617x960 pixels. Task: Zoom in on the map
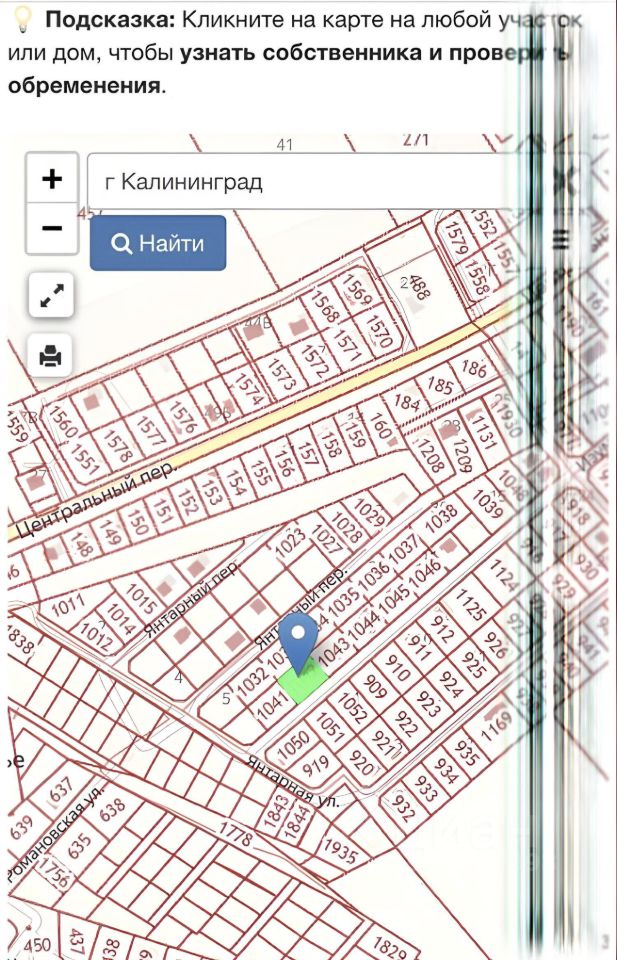click(x=52, y=179)
